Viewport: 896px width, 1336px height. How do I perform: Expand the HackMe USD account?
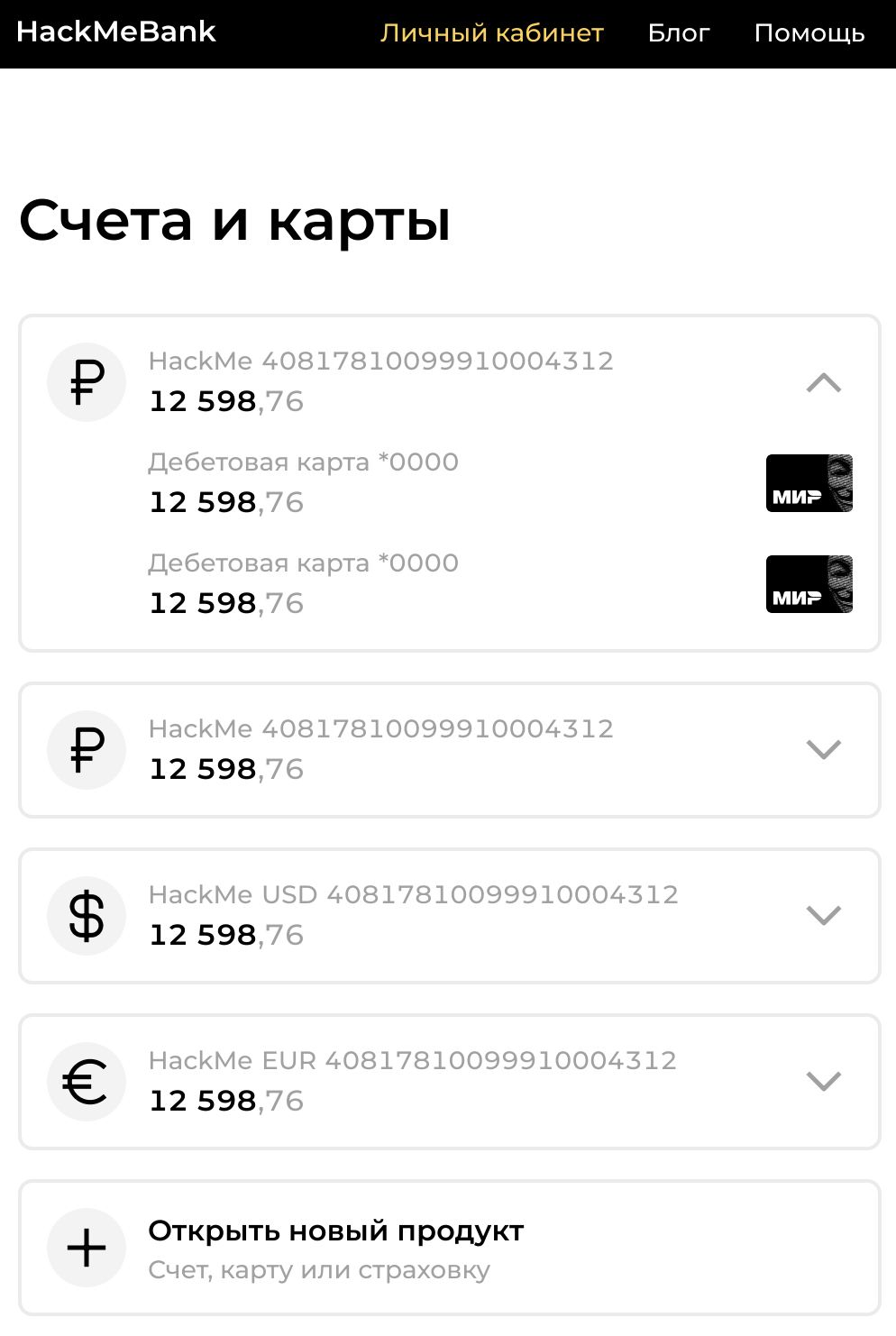point(823,915)
